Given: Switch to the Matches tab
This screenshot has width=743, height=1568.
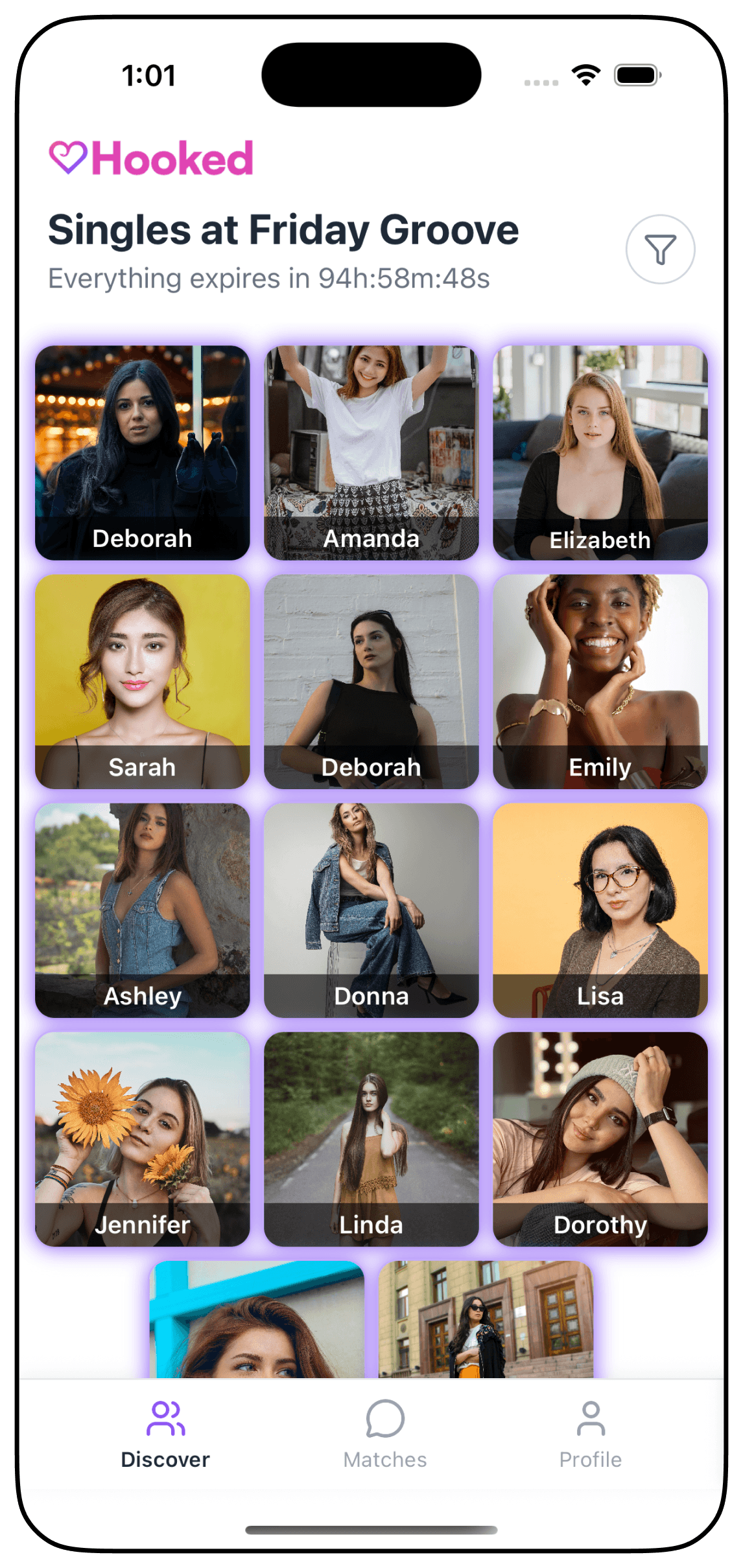Looking at the screenshot, I should click(385, 1433).
